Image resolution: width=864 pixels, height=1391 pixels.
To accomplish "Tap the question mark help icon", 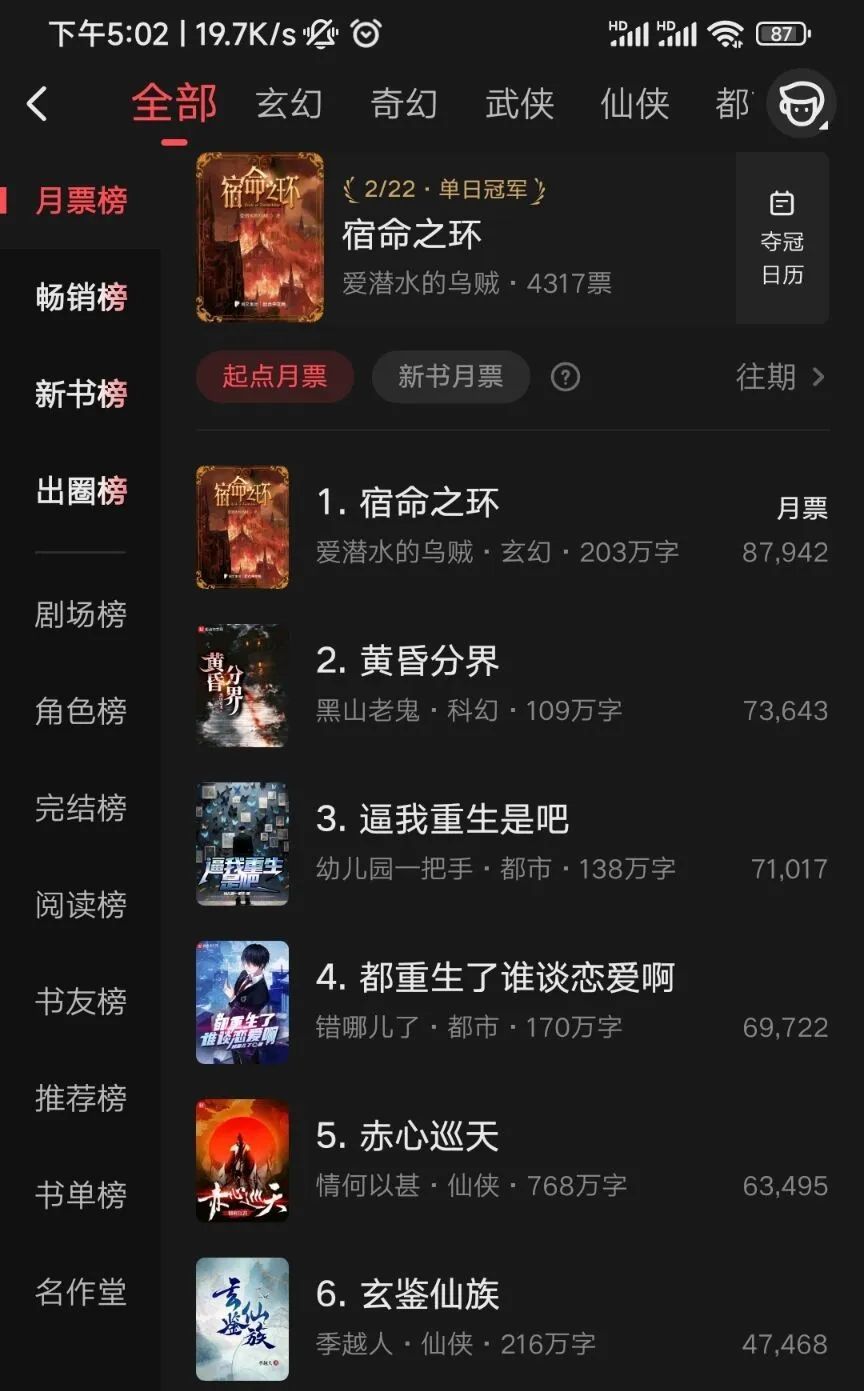I will 565,377.
